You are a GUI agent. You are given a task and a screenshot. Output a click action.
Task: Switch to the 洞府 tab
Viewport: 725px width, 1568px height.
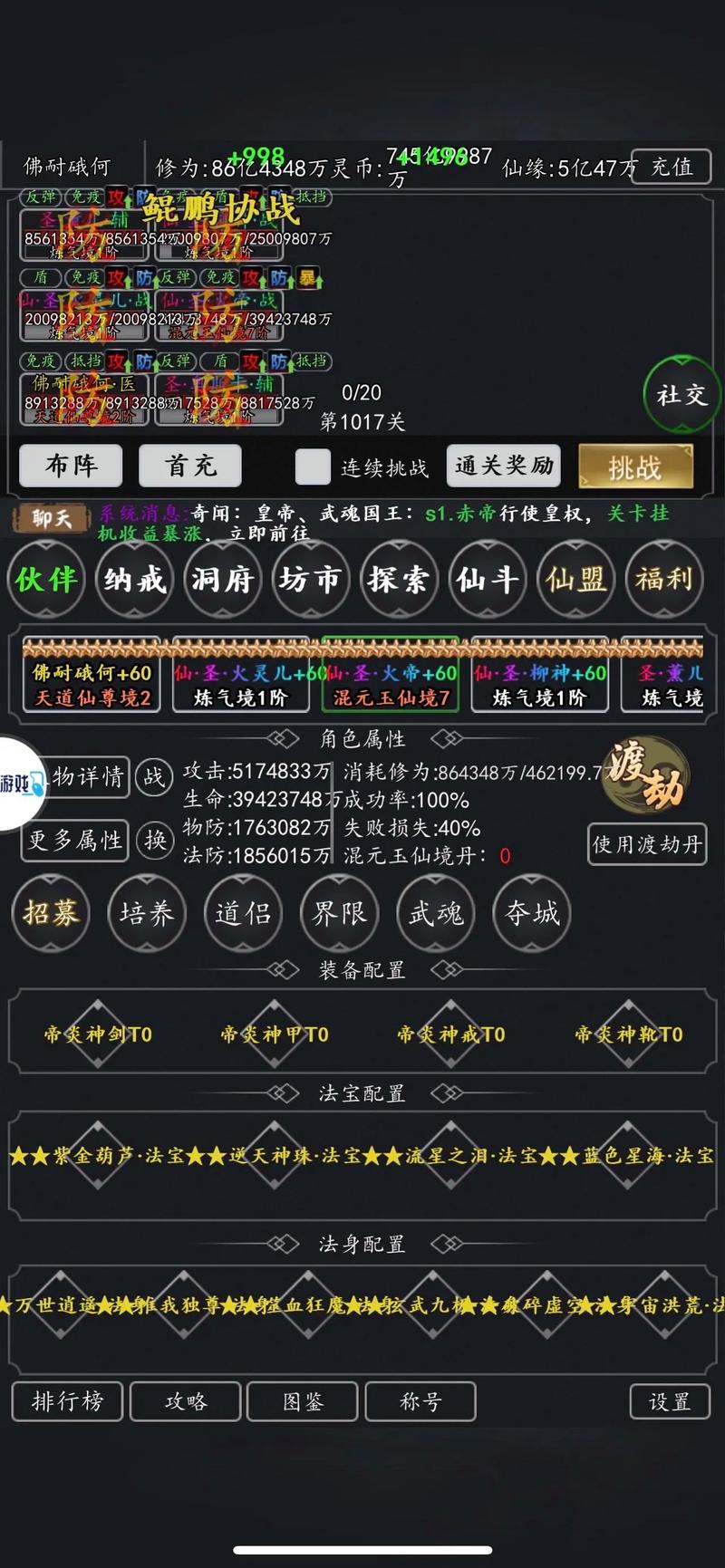pyautogui.click(x=222, y=580)
